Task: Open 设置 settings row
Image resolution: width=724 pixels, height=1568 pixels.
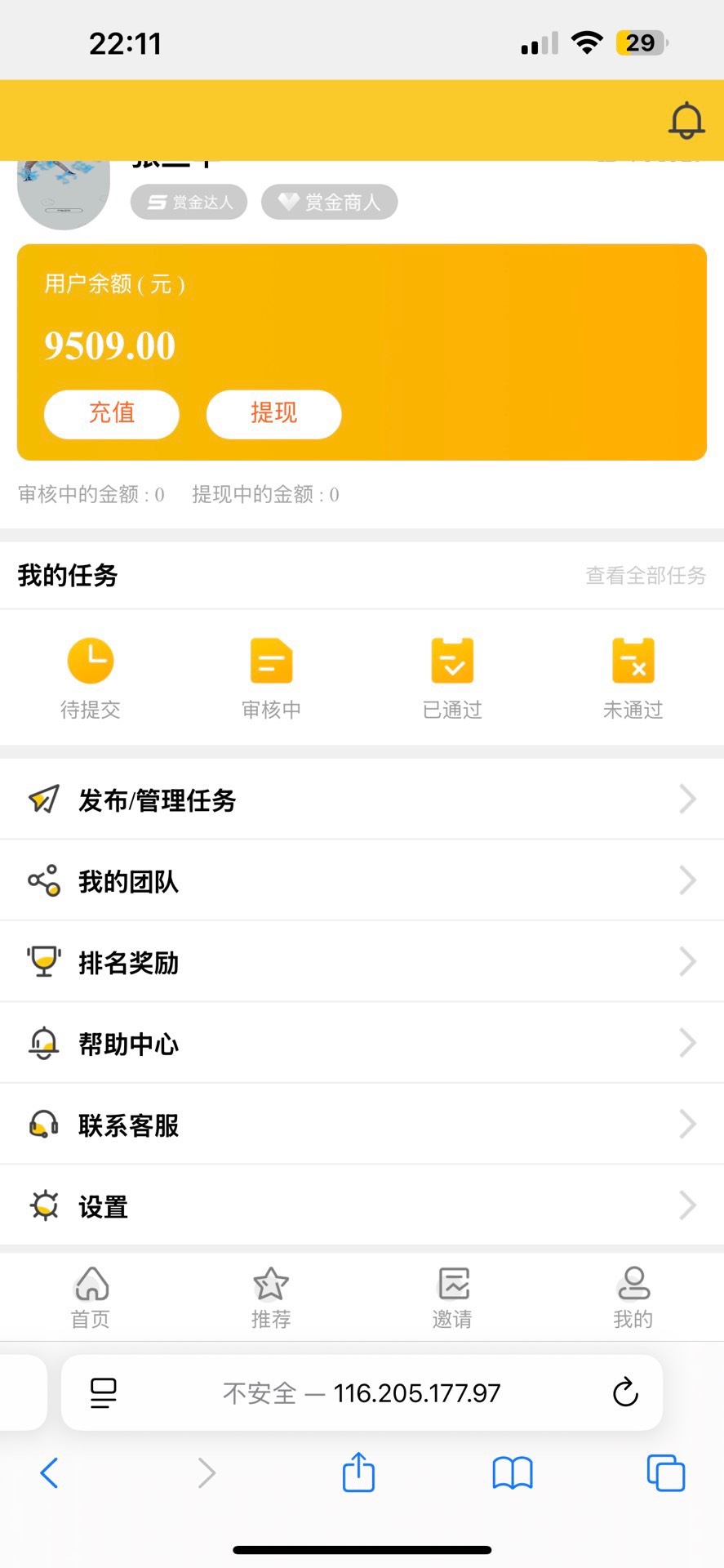Action: (362, 1205)
